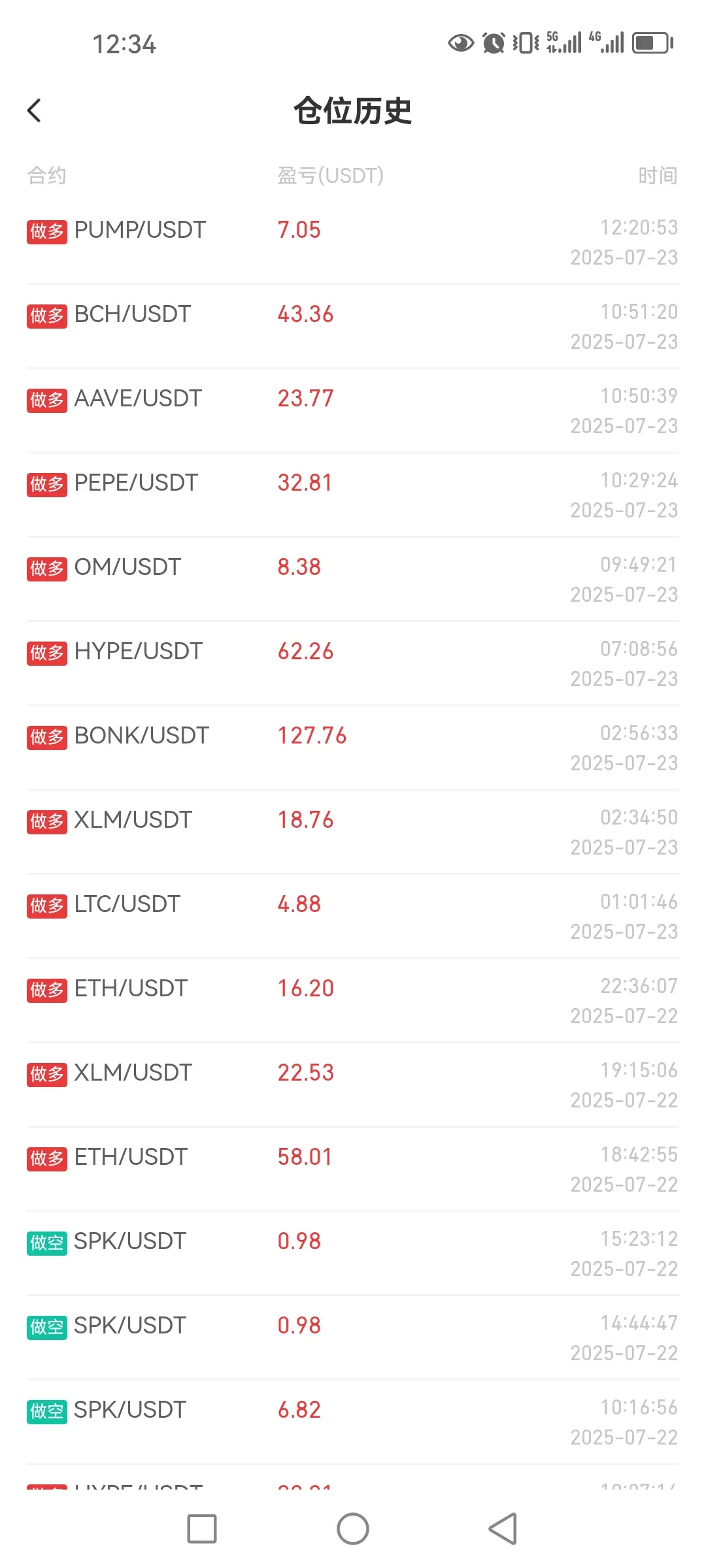View the AAVE/USDT trade details
Image resolution: width=706 pixels, height=1568 pixels.
tap(353, 411)
